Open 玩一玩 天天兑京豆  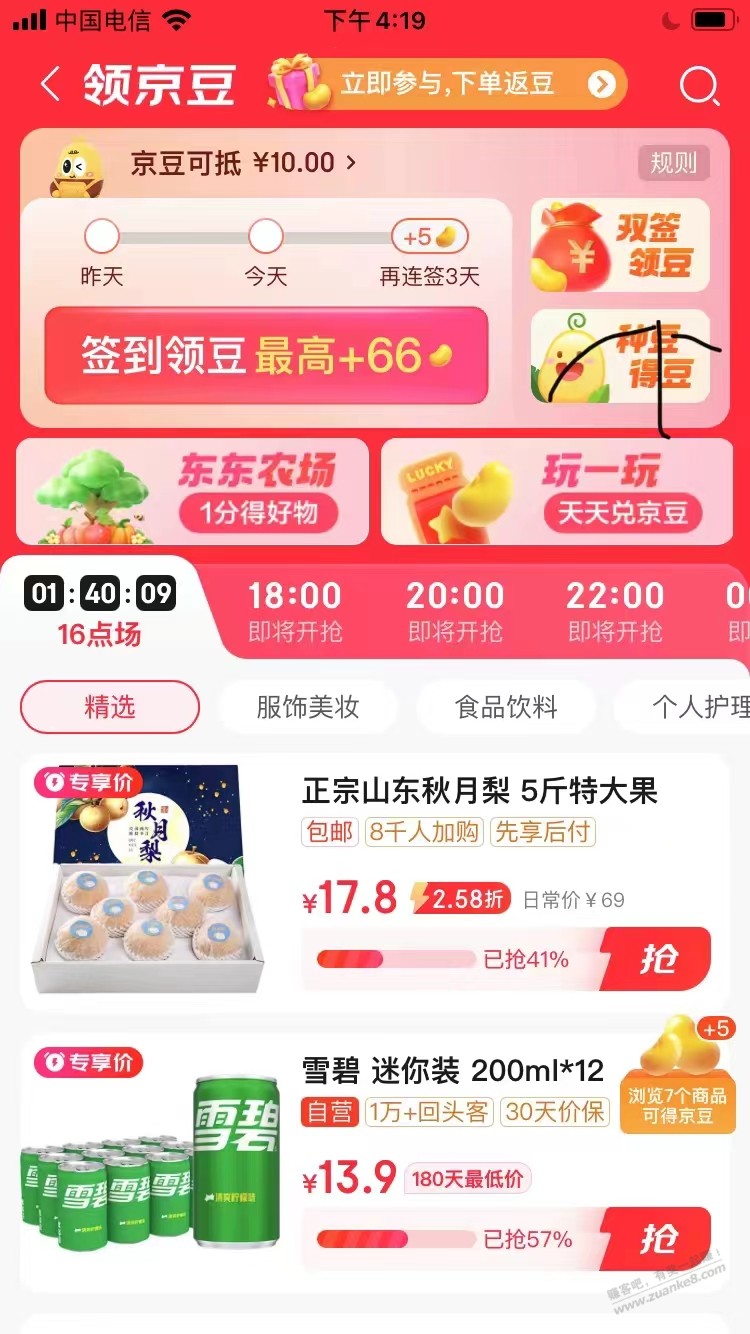pos(557,492)
